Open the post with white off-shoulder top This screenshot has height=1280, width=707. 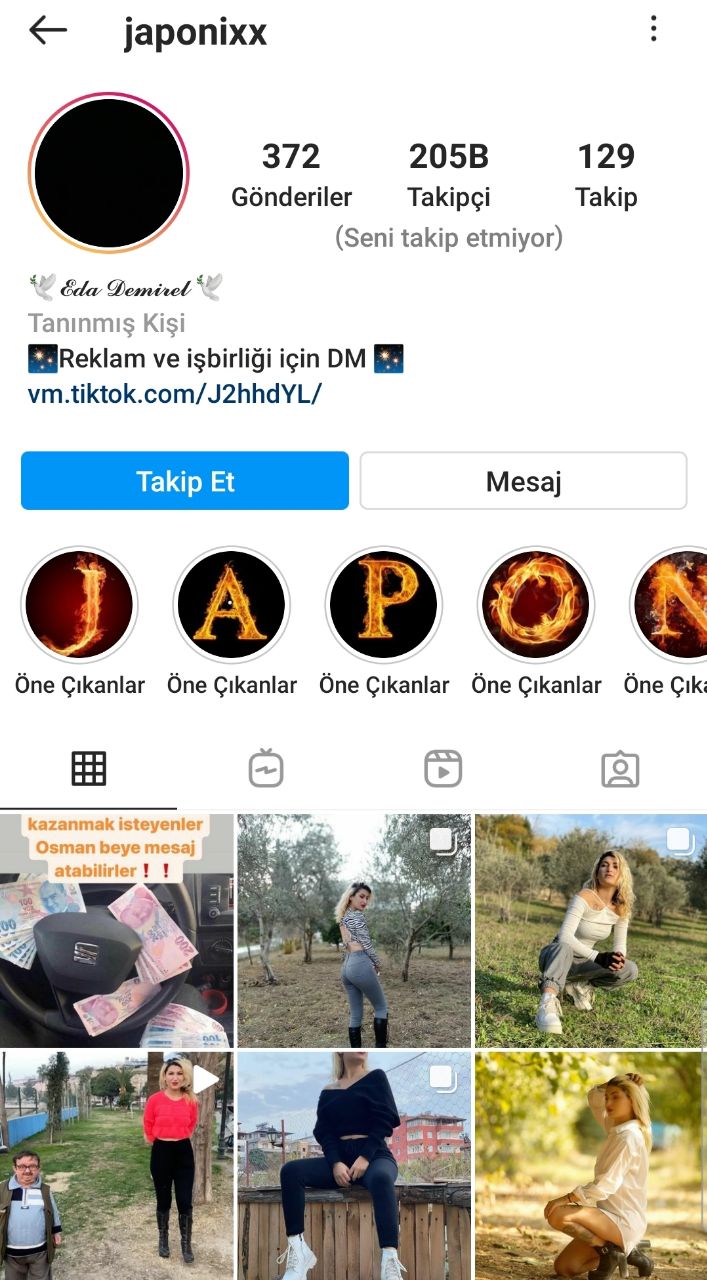point(591,930)
